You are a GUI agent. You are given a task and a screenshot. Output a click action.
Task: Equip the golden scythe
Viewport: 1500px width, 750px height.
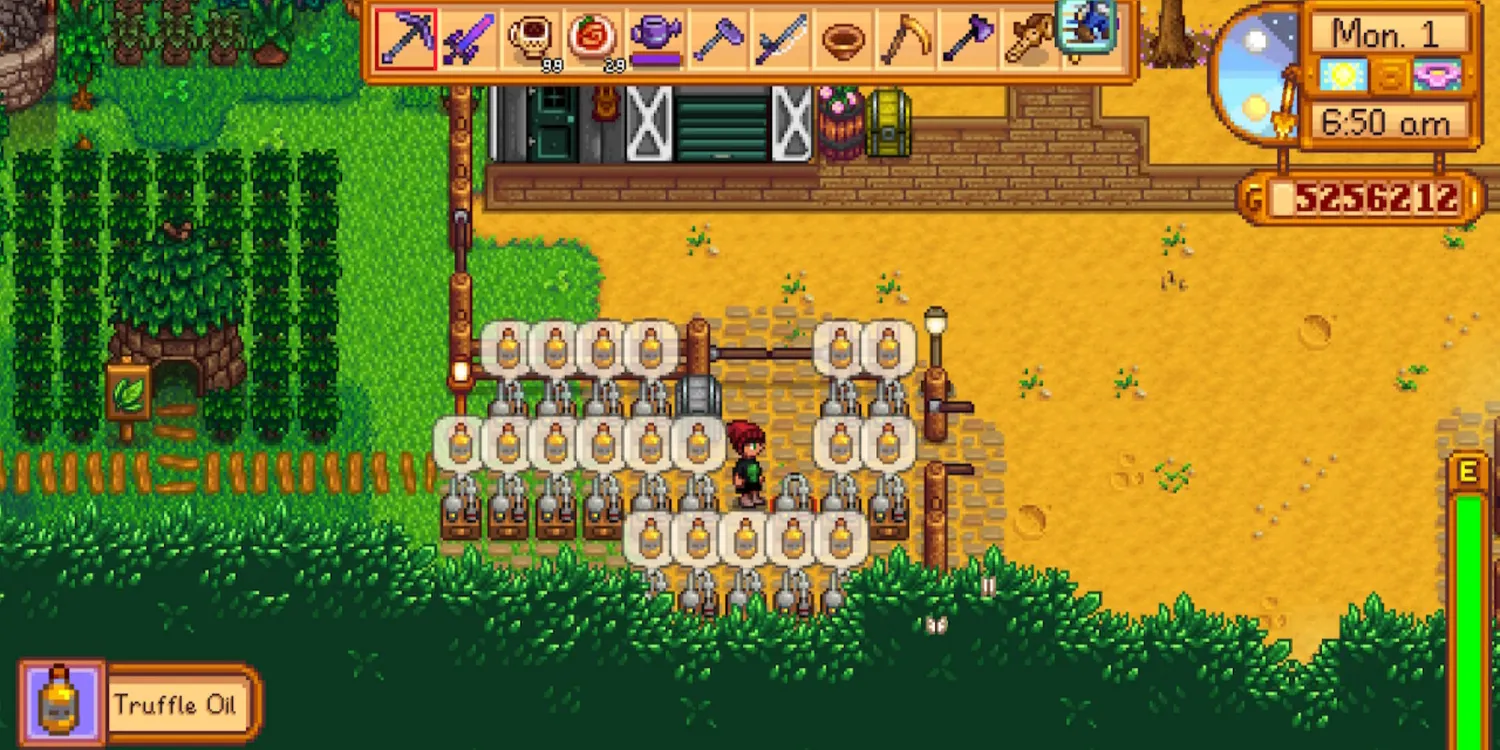click(x=905, y=40)
